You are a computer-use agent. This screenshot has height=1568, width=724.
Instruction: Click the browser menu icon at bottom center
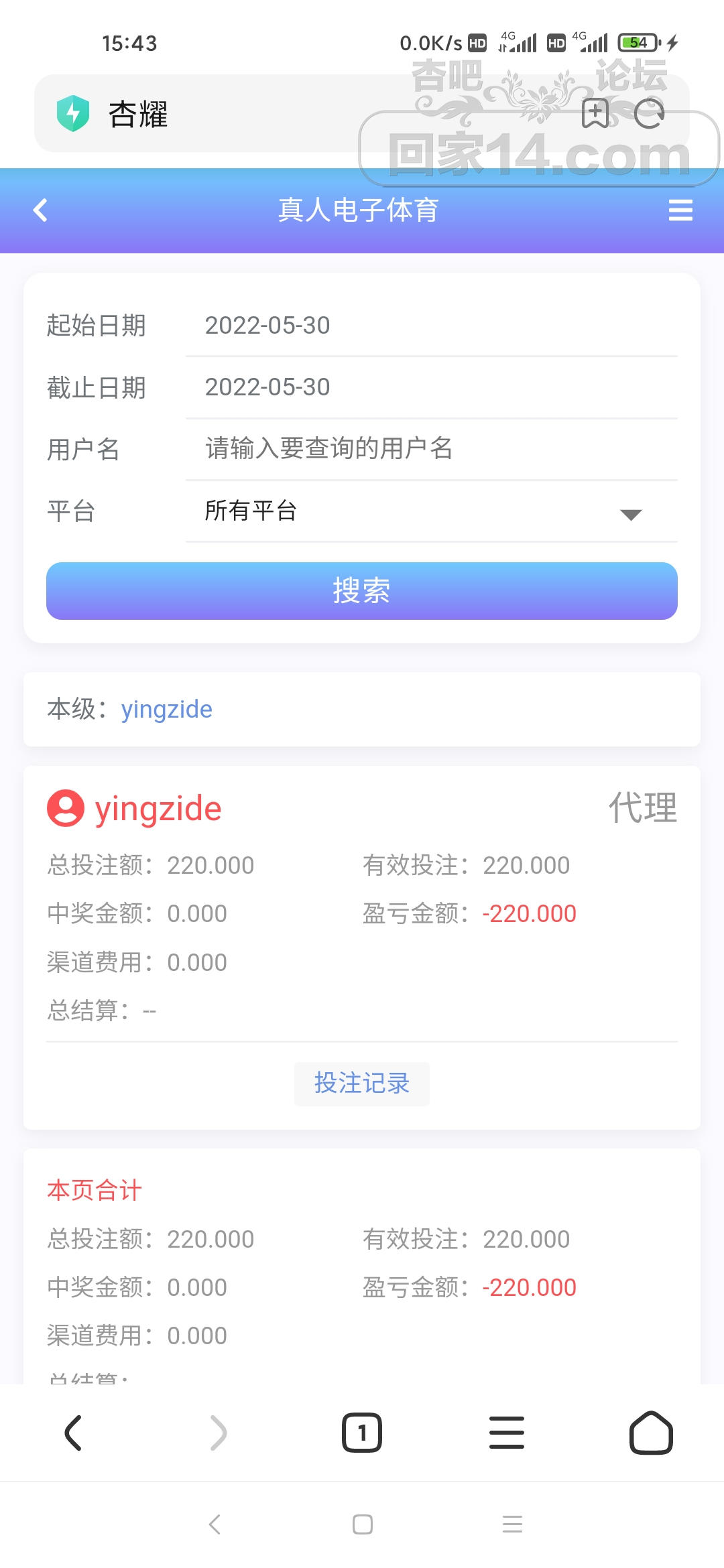(x=507, y=1433)
